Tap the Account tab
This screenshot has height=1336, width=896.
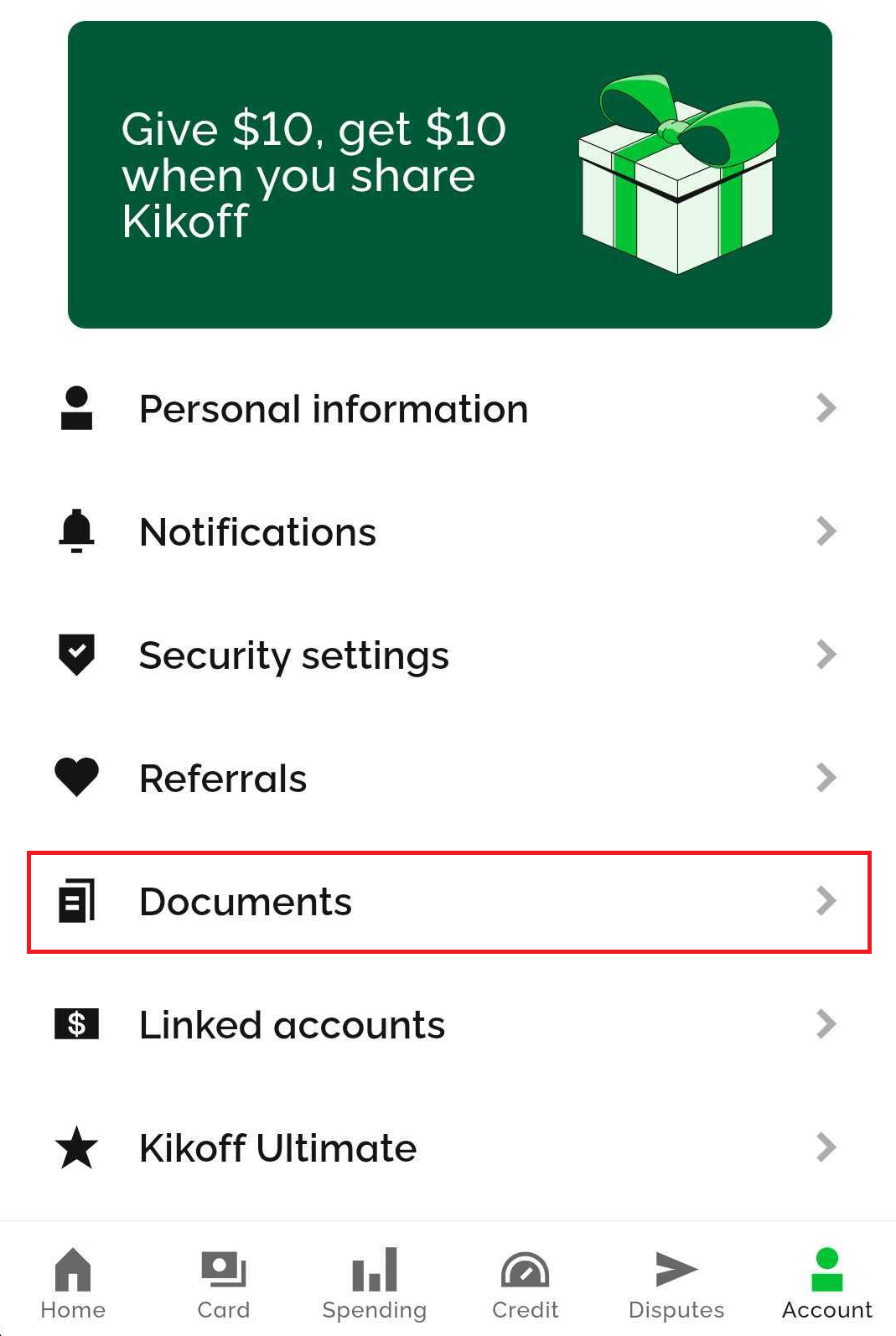826,1283
